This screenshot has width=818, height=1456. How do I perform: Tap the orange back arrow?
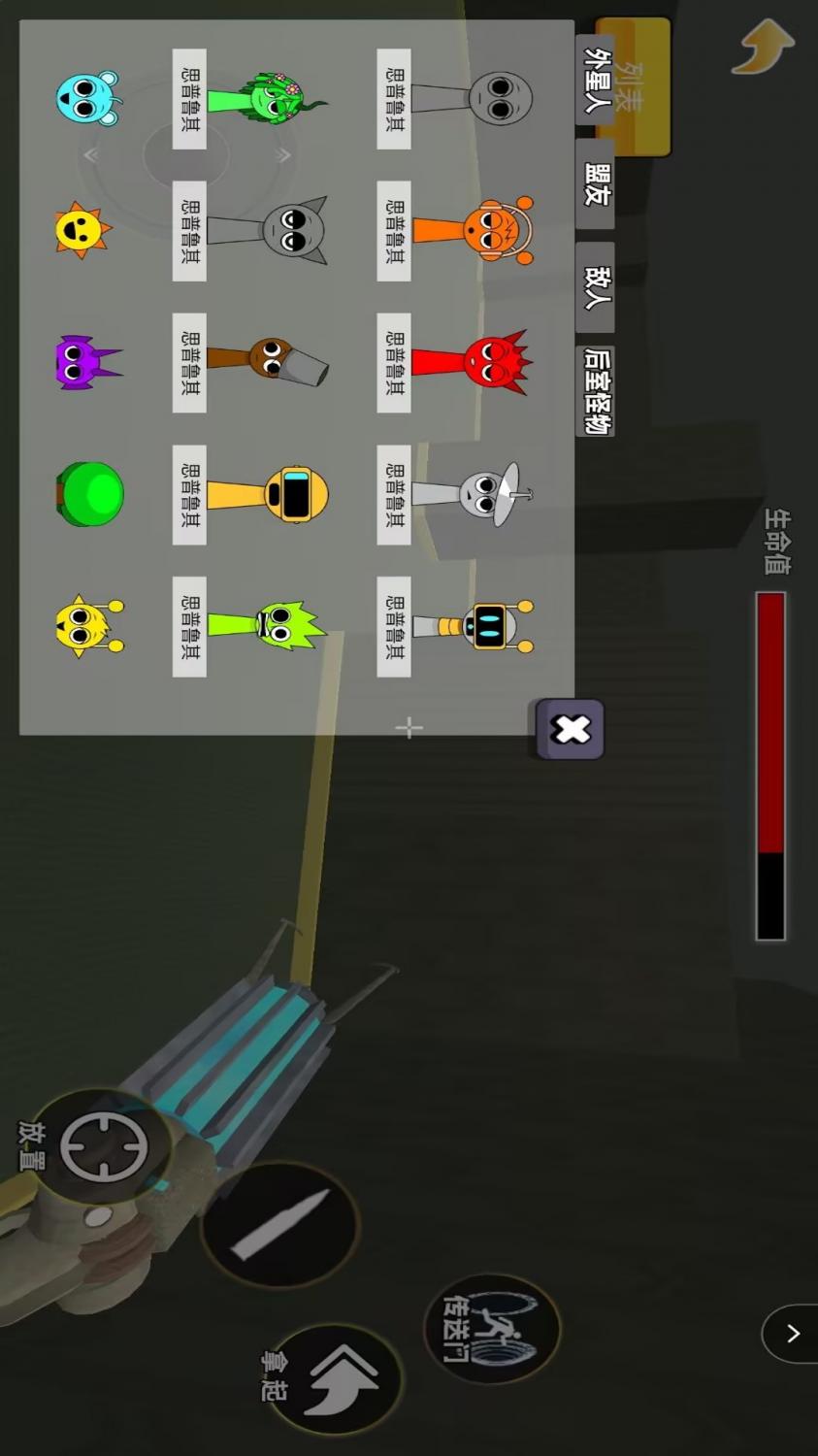(x=765, y=49)
